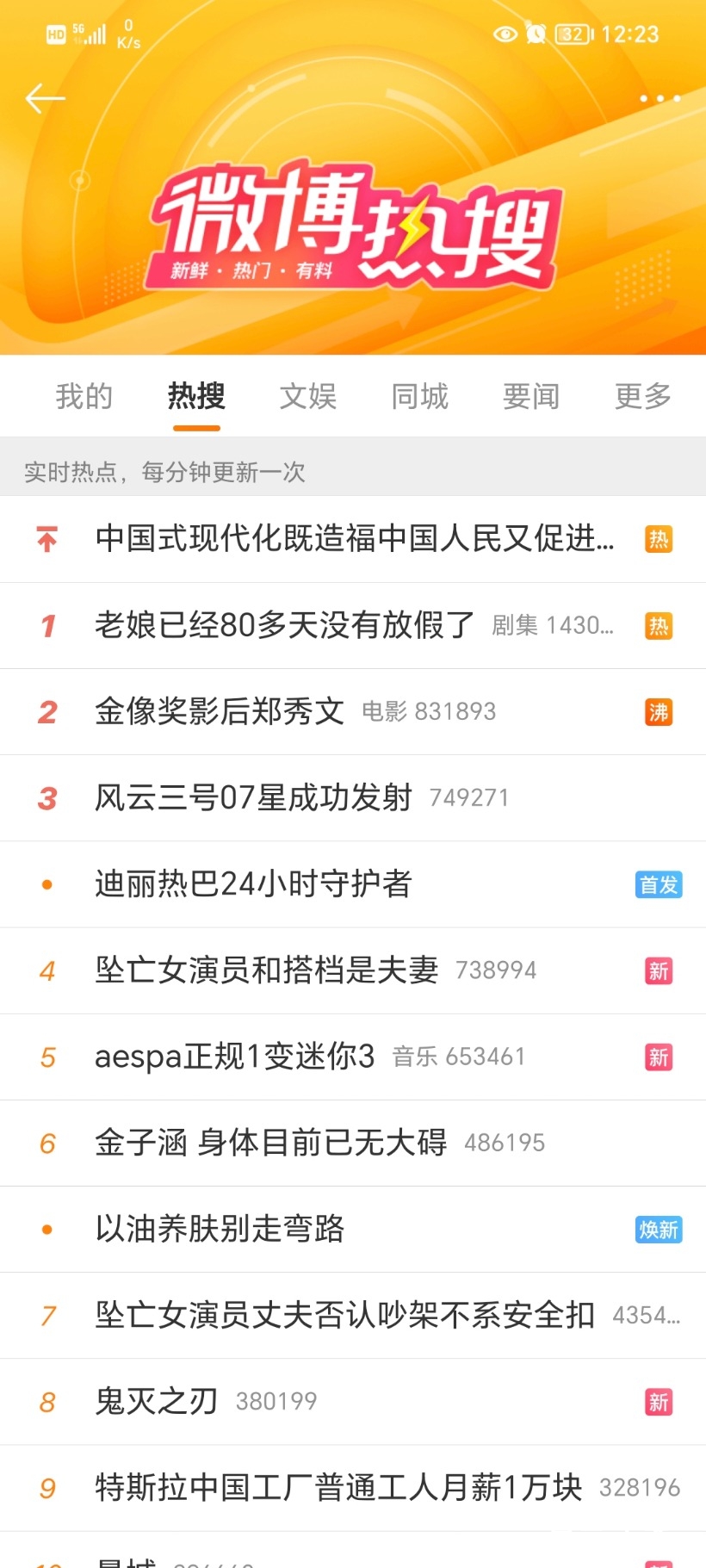The width and height of the screenshot is (706, 1568).
Task: Open aespa正规1变迷你3 topic
Action: pos(234,1057)
